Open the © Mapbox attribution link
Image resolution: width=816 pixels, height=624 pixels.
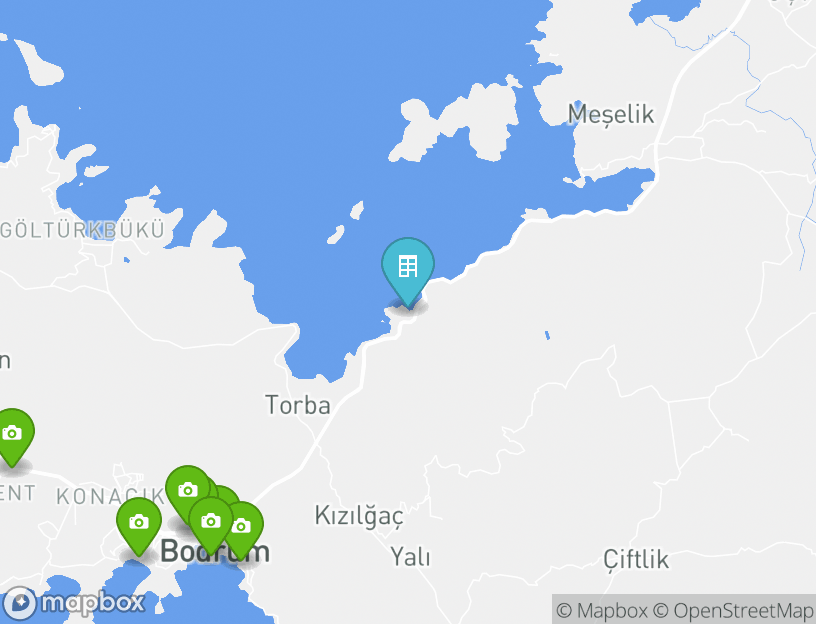pos(602,610)
